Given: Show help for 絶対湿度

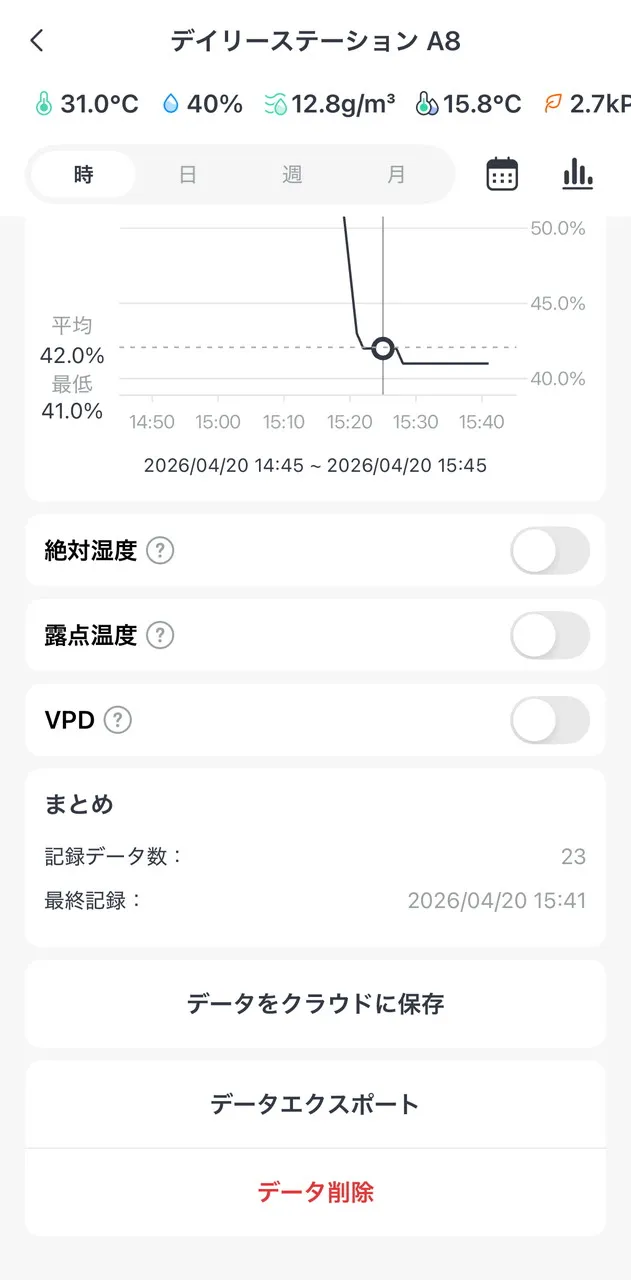Looking at the screenshot, I should 160,551.
